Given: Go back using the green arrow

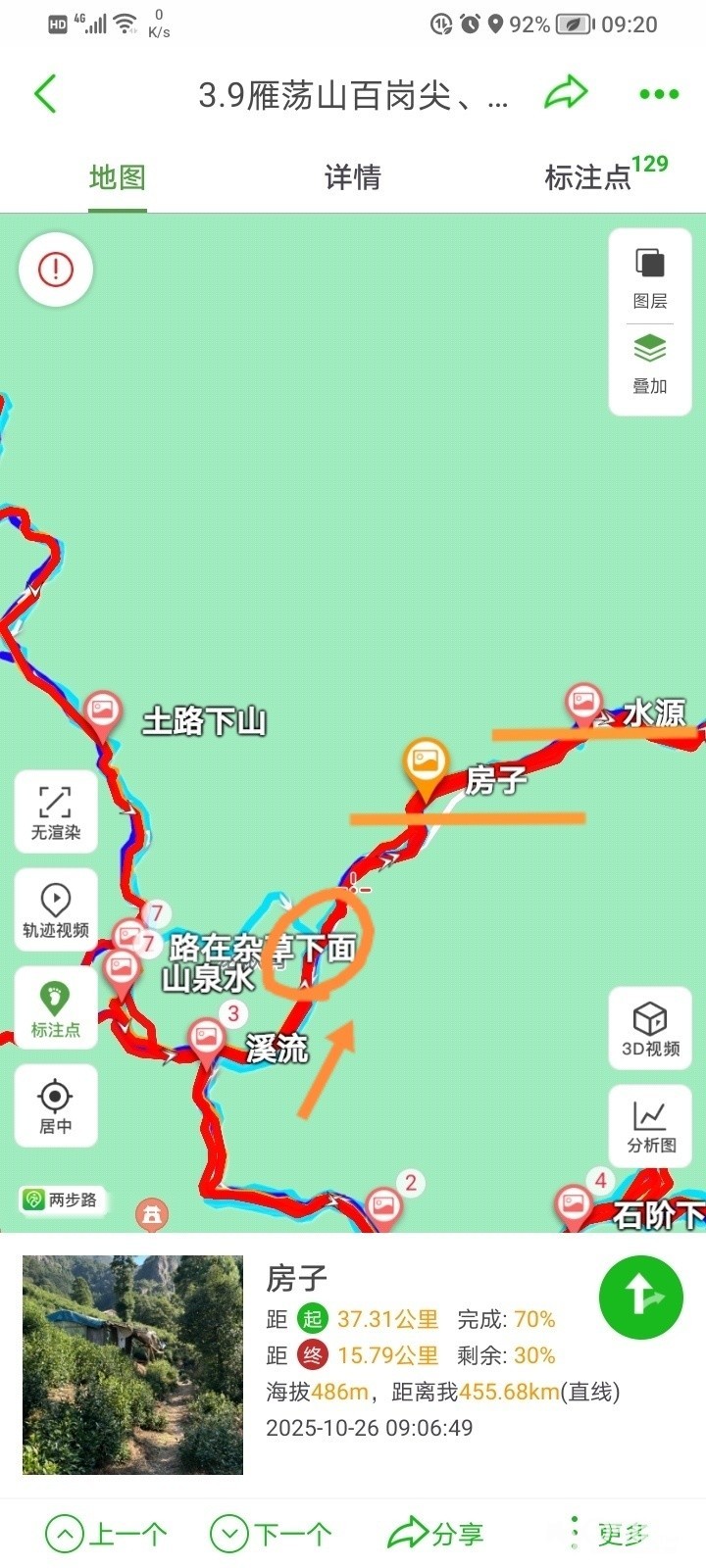Looking at the screenshot, I should tap(46, 94).
